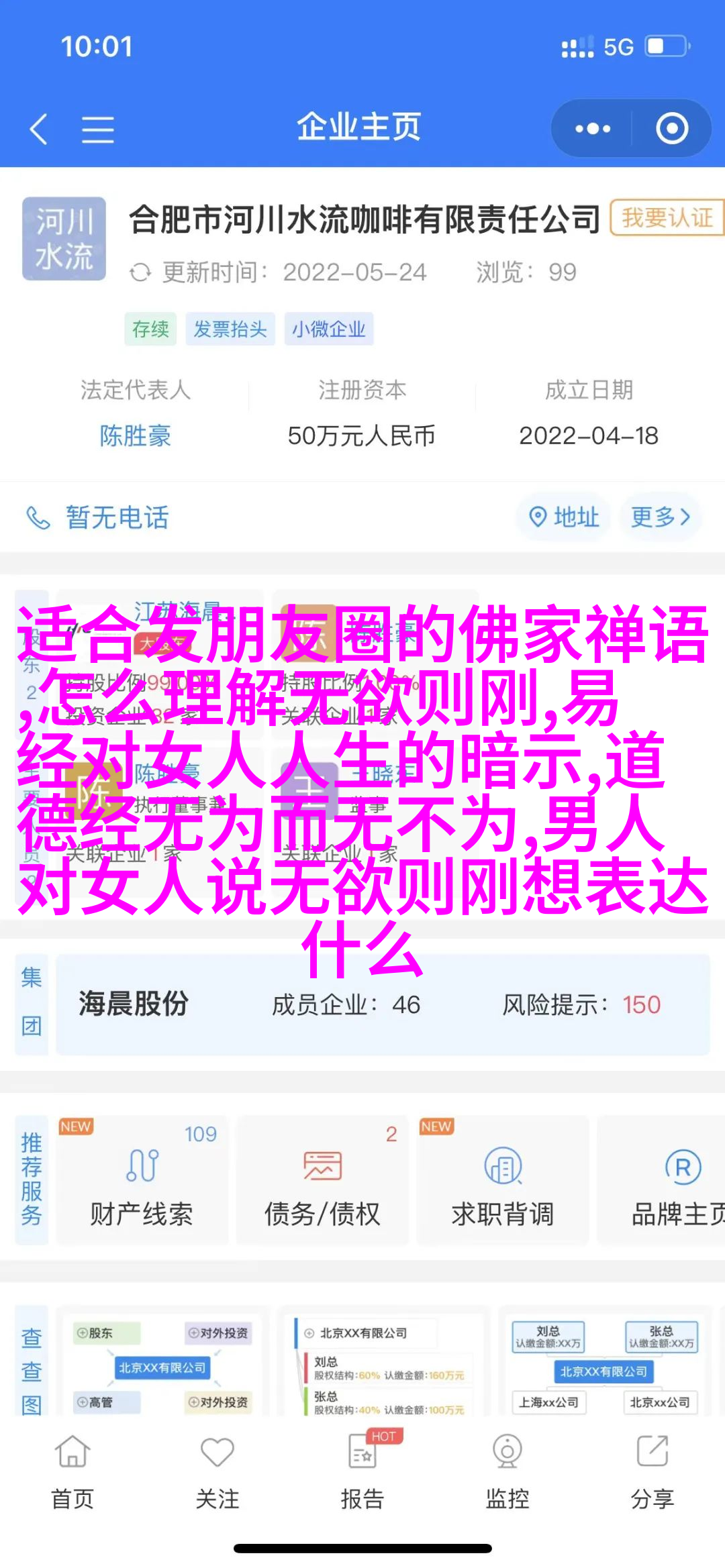Image resolution: width=725 pixels, height=1568 pixels.
Task: Open the 监控 tab
Action: pos(507,1472)
